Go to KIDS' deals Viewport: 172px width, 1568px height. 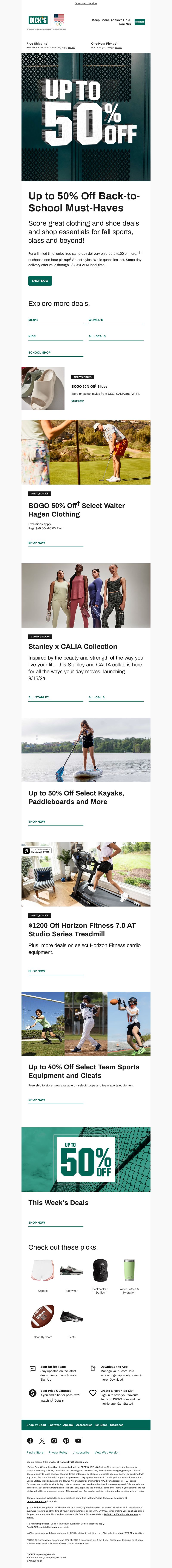32,336
